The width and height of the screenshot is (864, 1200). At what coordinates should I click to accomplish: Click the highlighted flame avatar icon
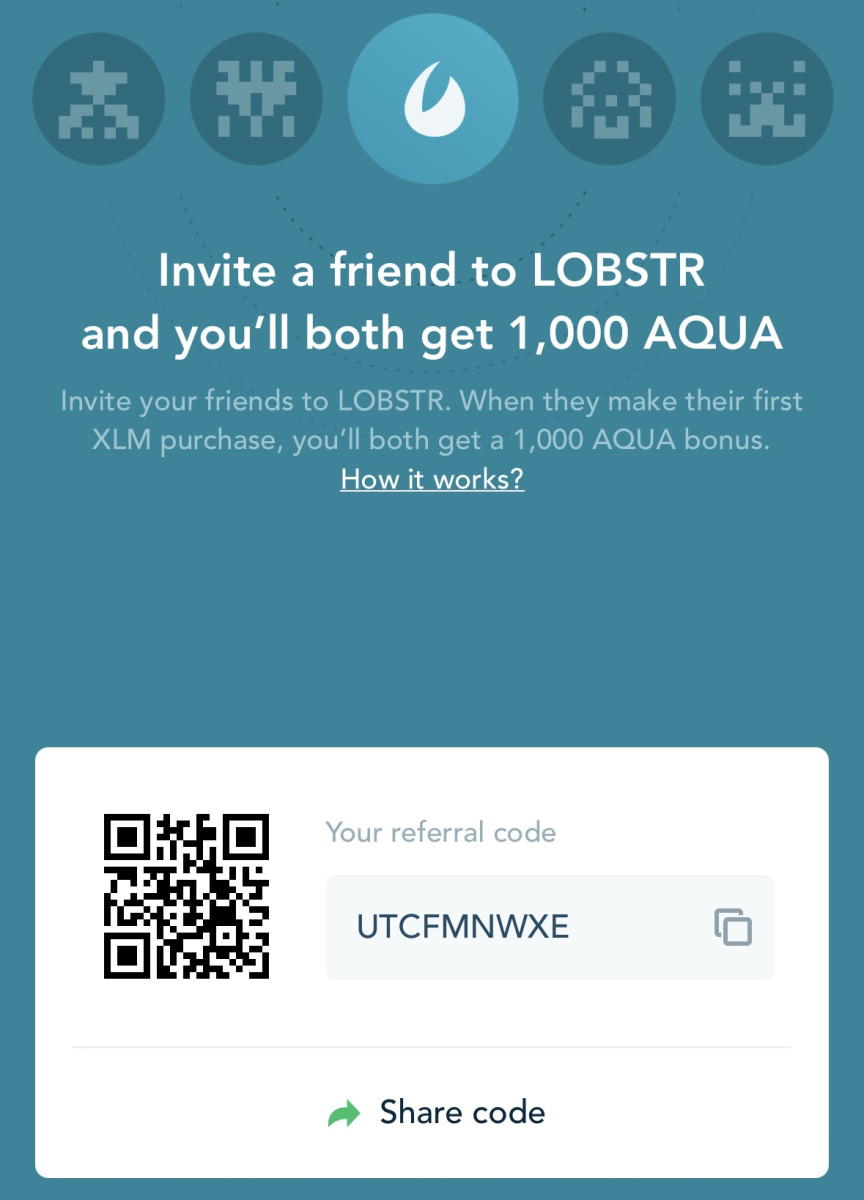(432, 99)
